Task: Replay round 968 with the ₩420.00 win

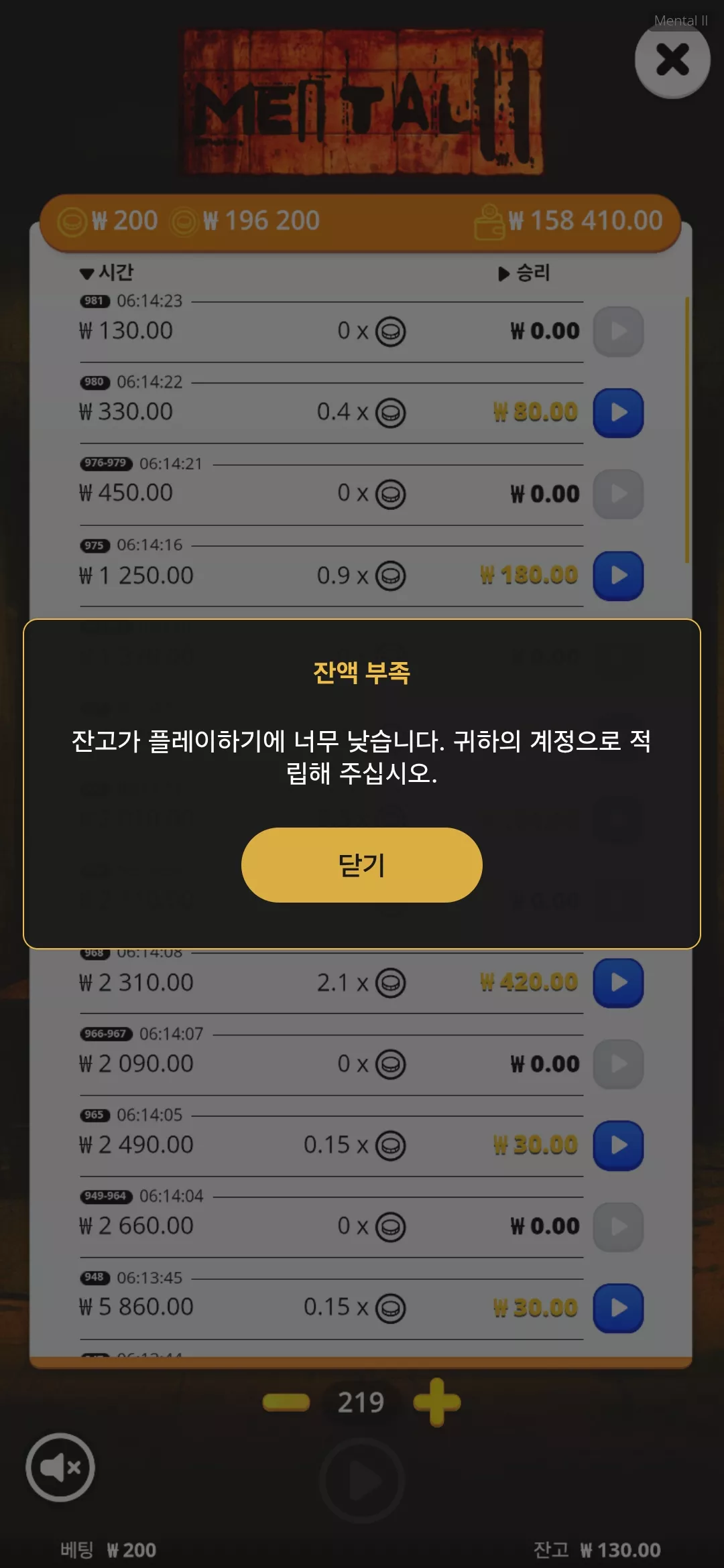Action: (618, 983)
